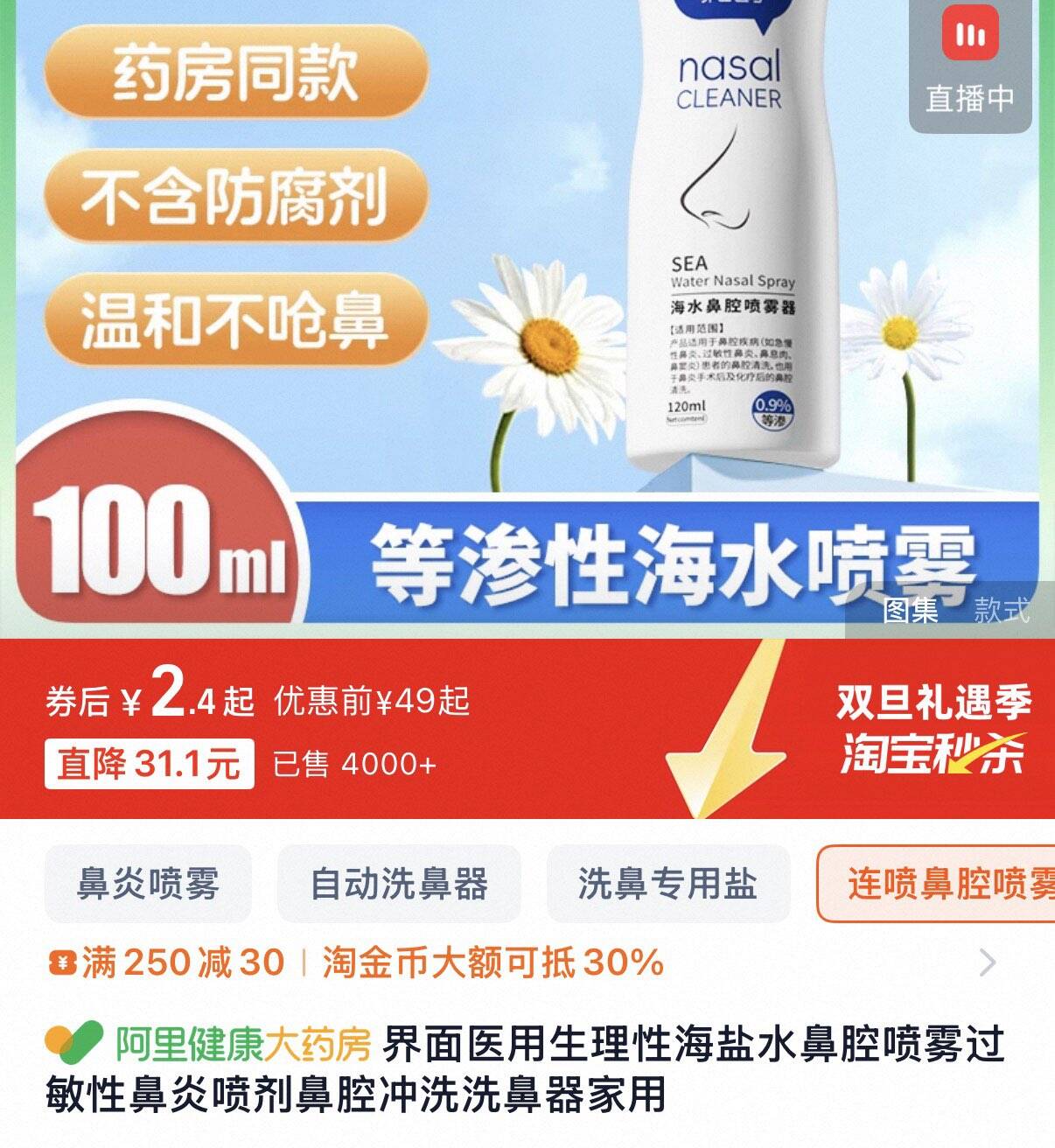Select the 连喷鼻腔喷雾 chip
Image resolution: width=1055 pixels, height=1148 pixels.
936,884
